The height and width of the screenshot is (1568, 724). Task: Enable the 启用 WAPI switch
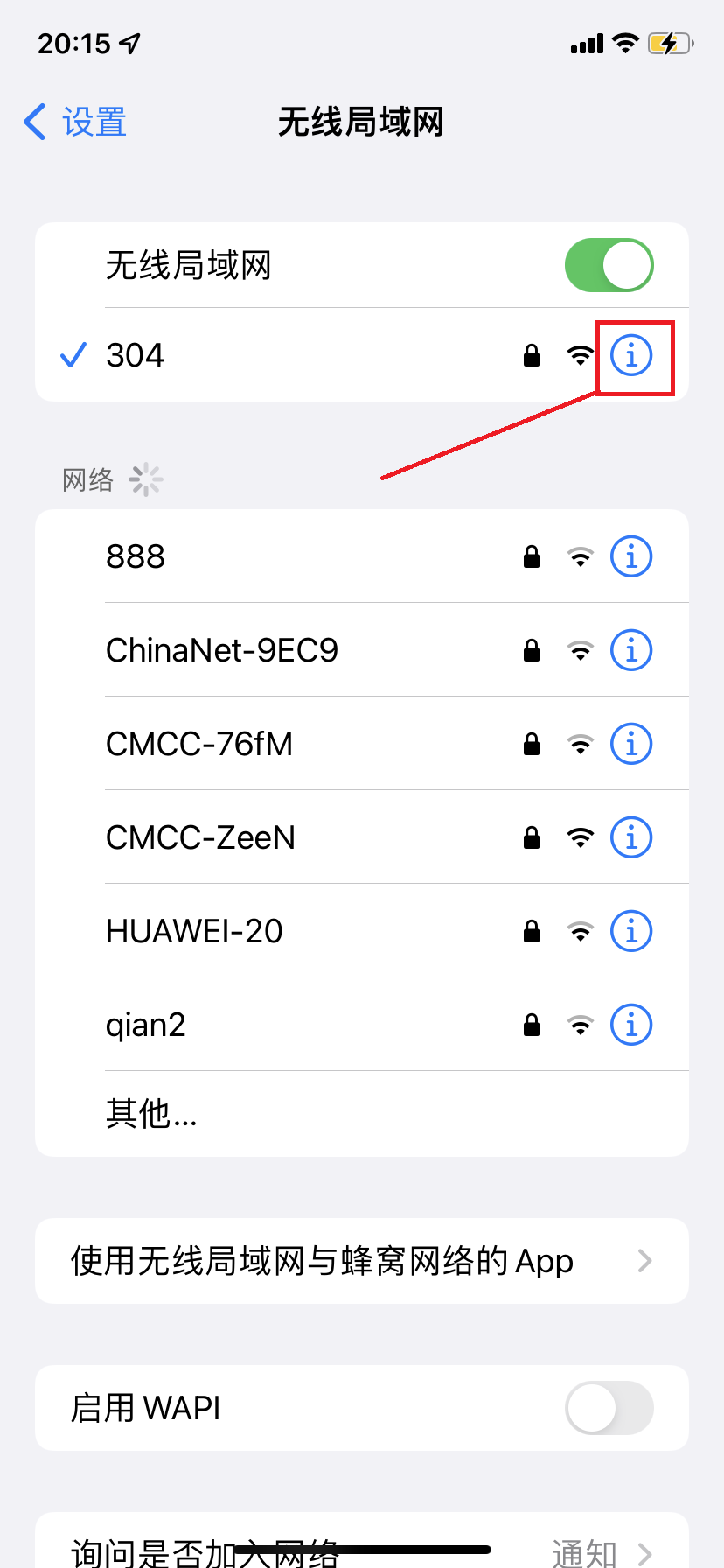point(609,1408)
